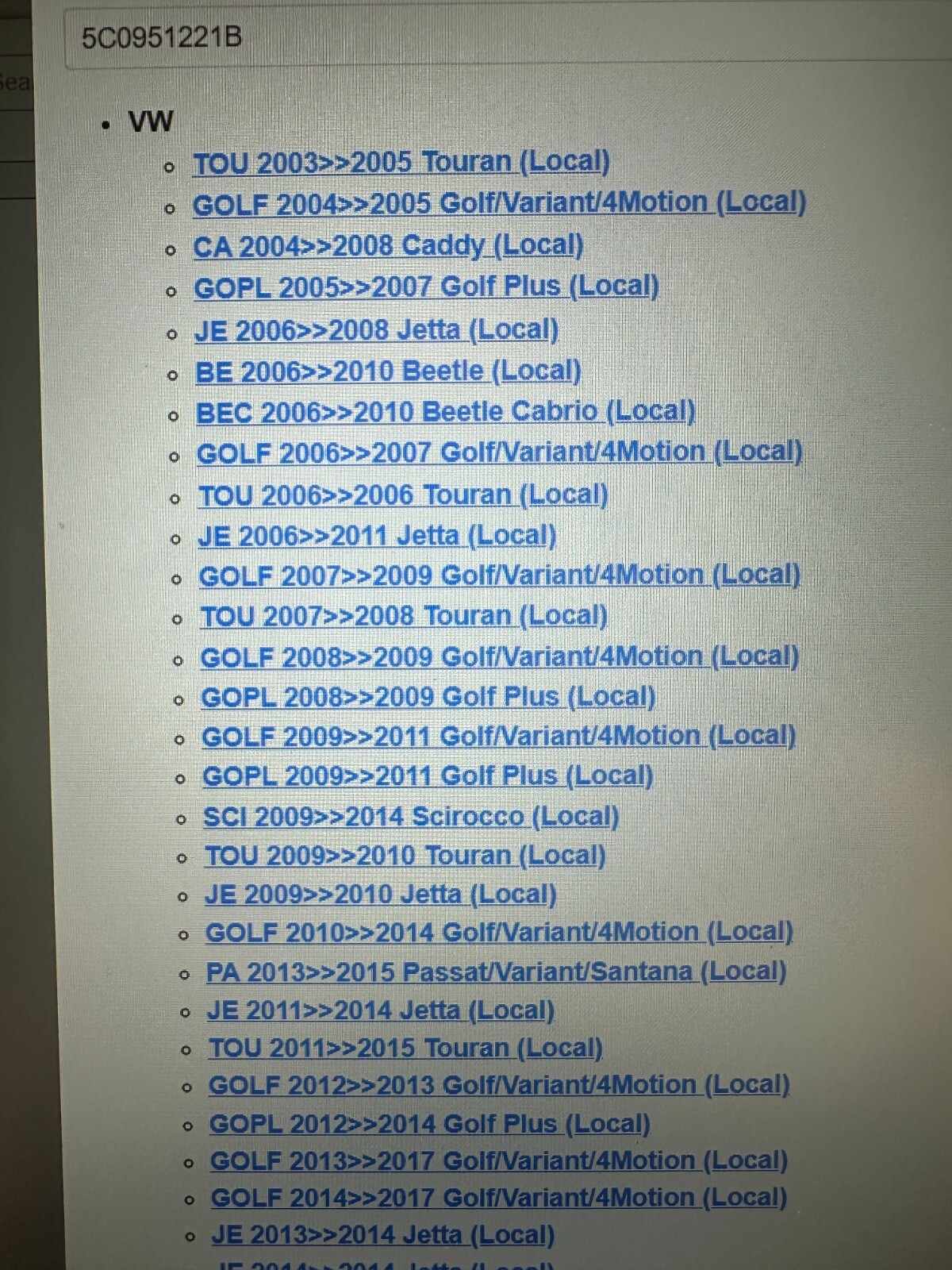This screenshot has width=952, height=1270.
Task: Choose JE 2006>>2008 Jetta link
Action: point(376,329)
